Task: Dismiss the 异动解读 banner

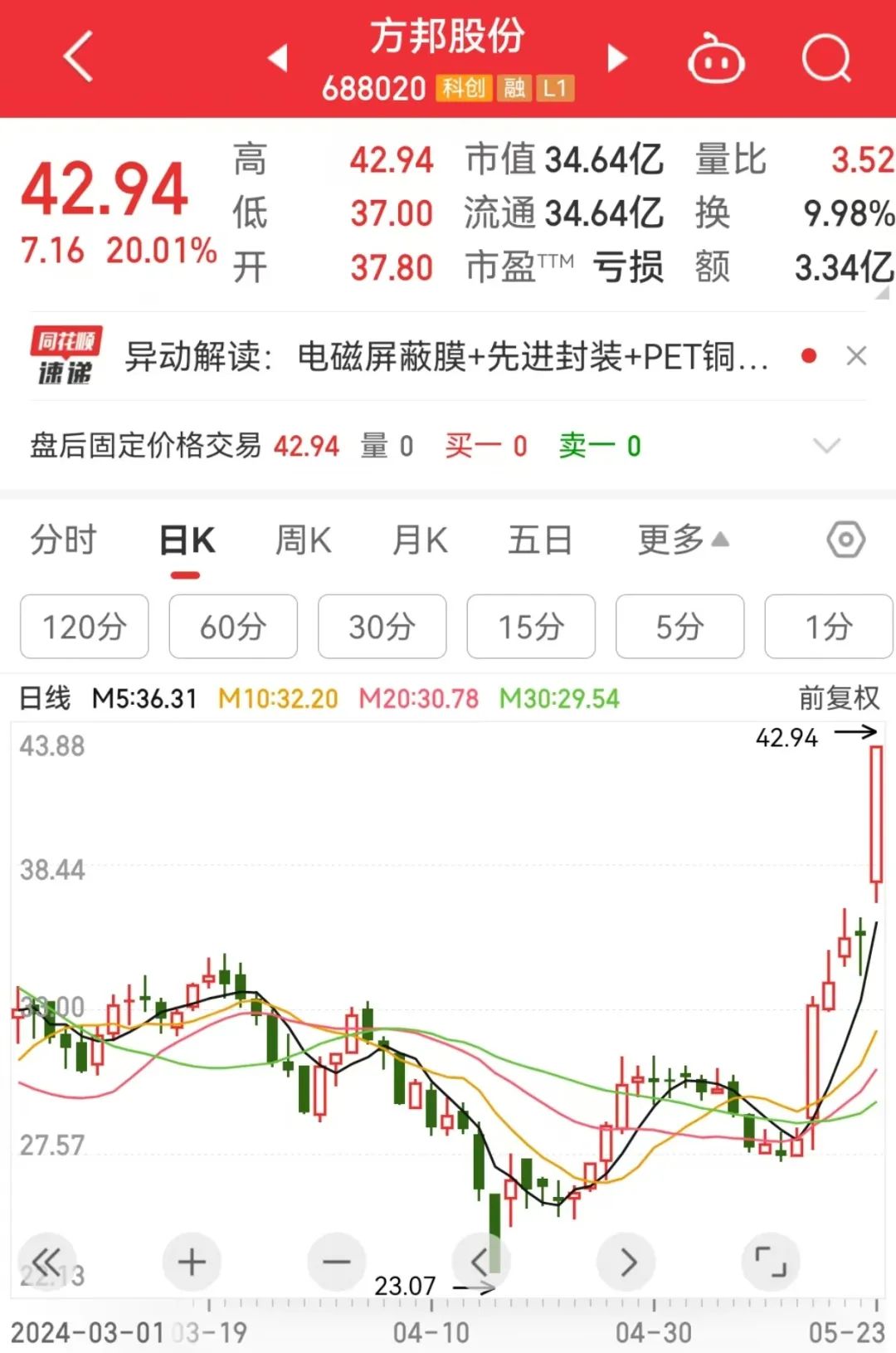Action: (856, 356)
